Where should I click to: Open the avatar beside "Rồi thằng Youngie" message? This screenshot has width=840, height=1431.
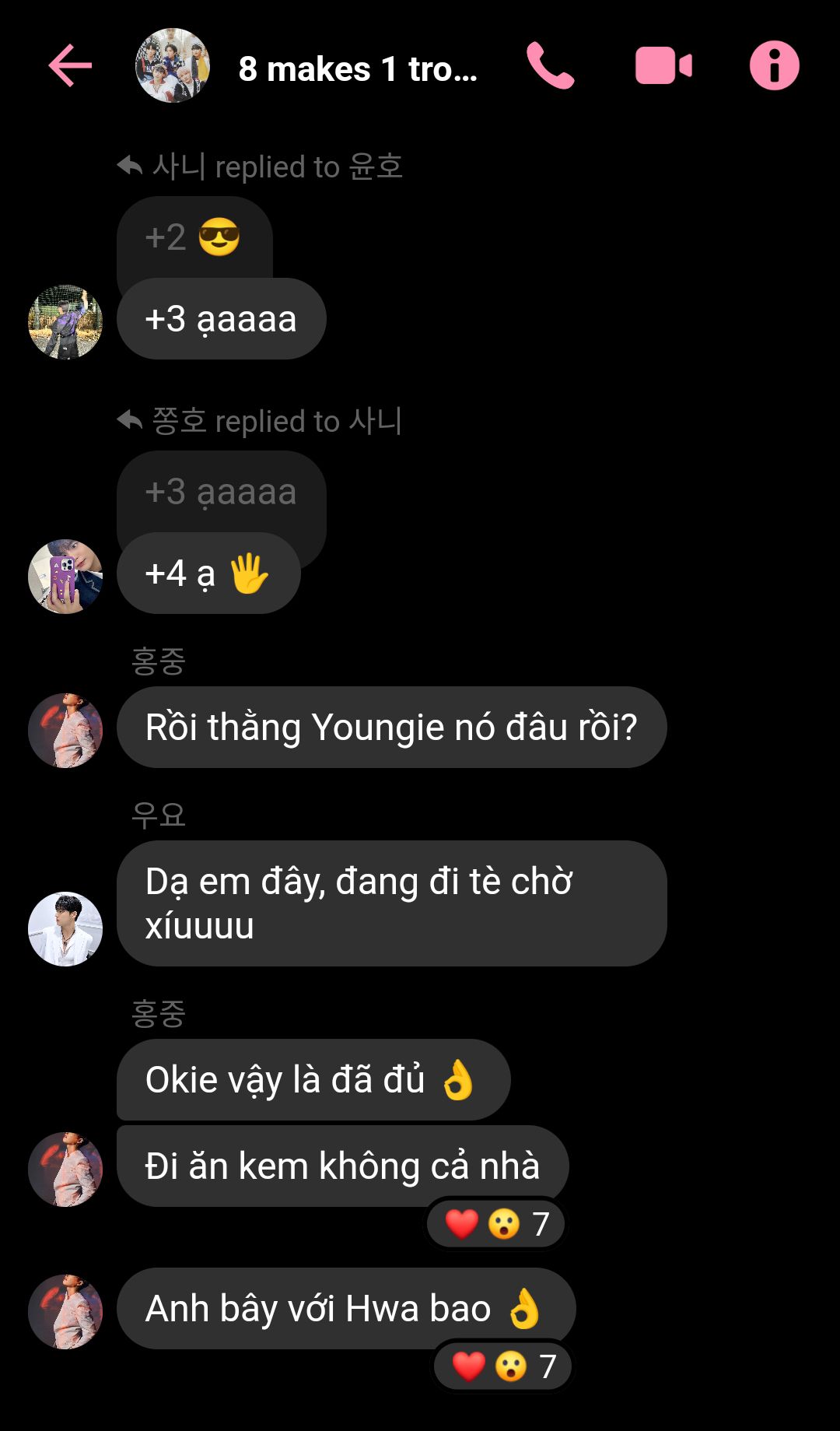(65, 730)
